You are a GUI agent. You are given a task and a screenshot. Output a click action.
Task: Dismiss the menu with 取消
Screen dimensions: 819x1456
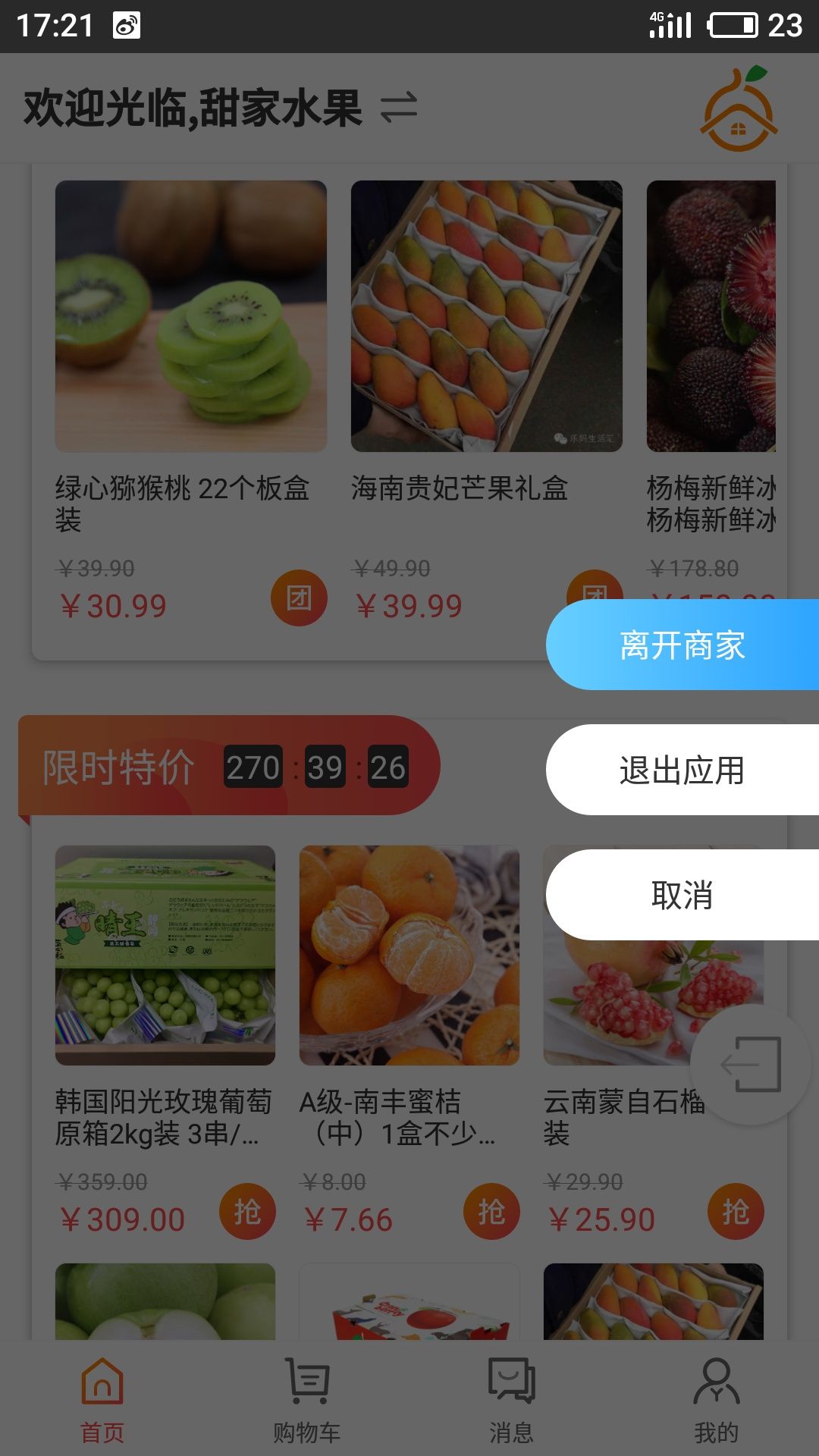(682, 896)
